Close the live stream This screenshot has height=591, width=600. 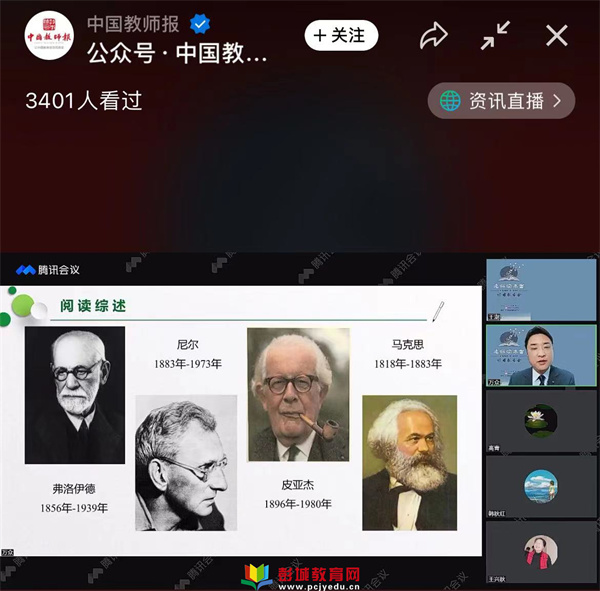click(557, 36)
